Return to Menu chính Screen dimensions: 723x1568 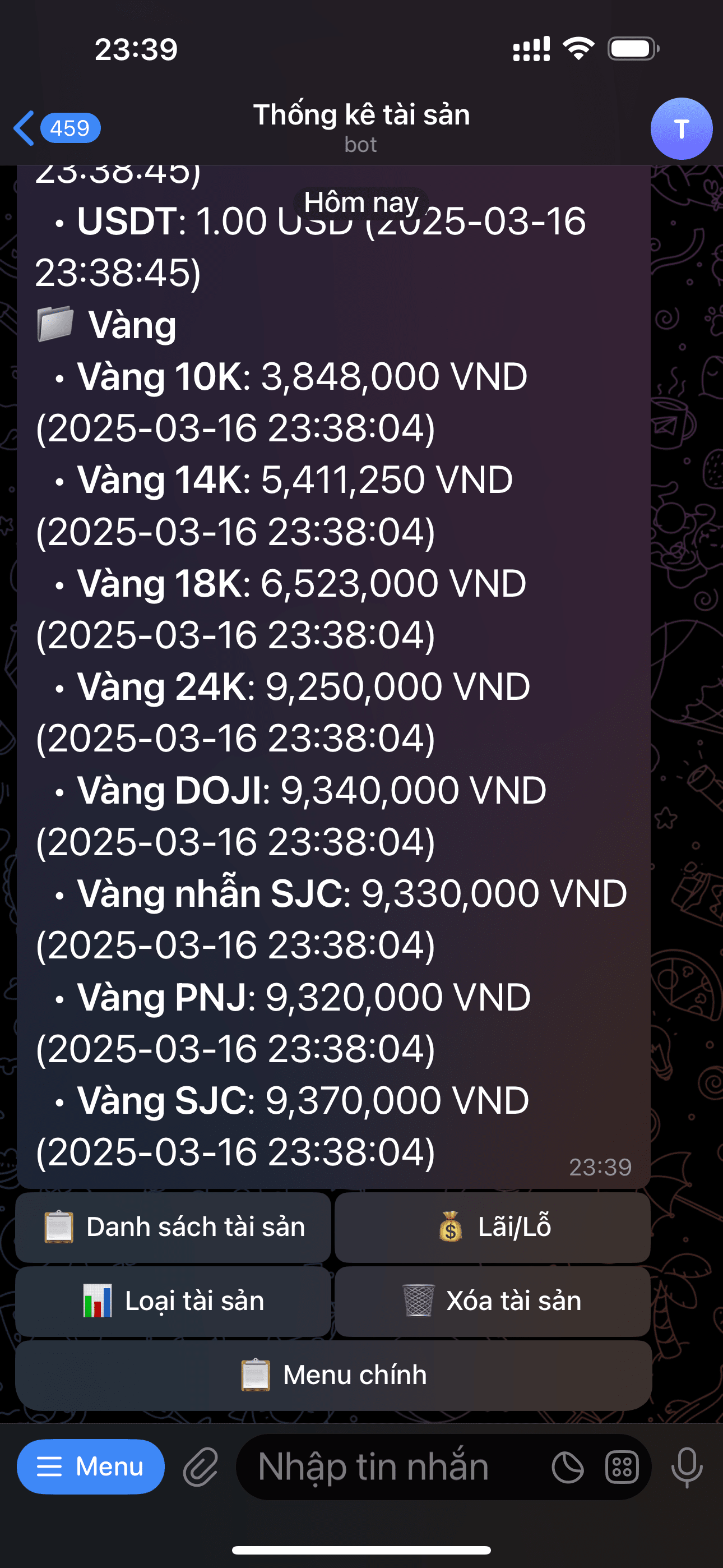(333, 1375)
